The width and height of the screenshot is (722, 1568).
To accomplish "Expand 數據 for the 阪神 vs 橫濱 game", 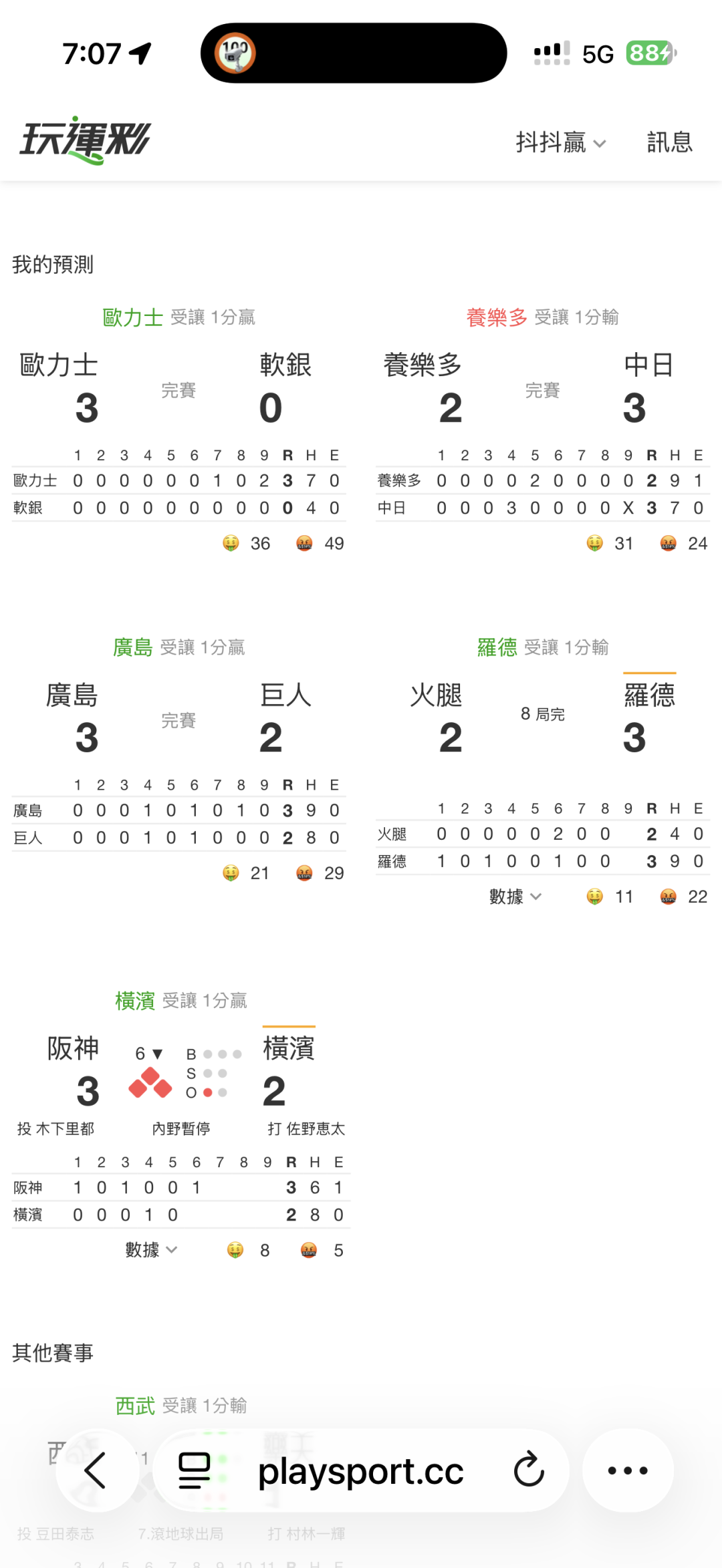I will [151, 1250].
